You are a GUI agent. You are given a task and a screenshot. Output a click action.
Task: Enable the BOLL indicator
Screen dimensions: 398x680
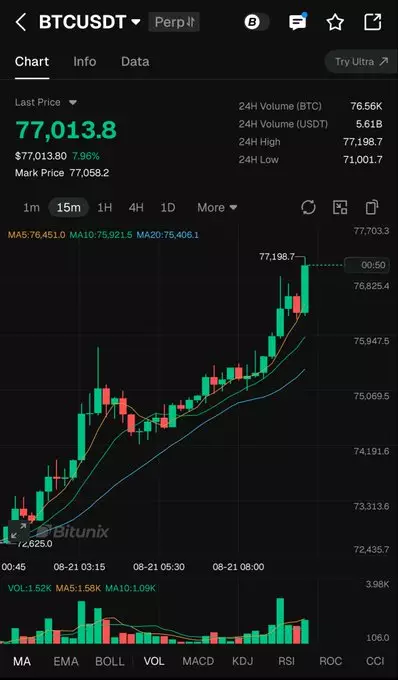(x=110, y=661)
